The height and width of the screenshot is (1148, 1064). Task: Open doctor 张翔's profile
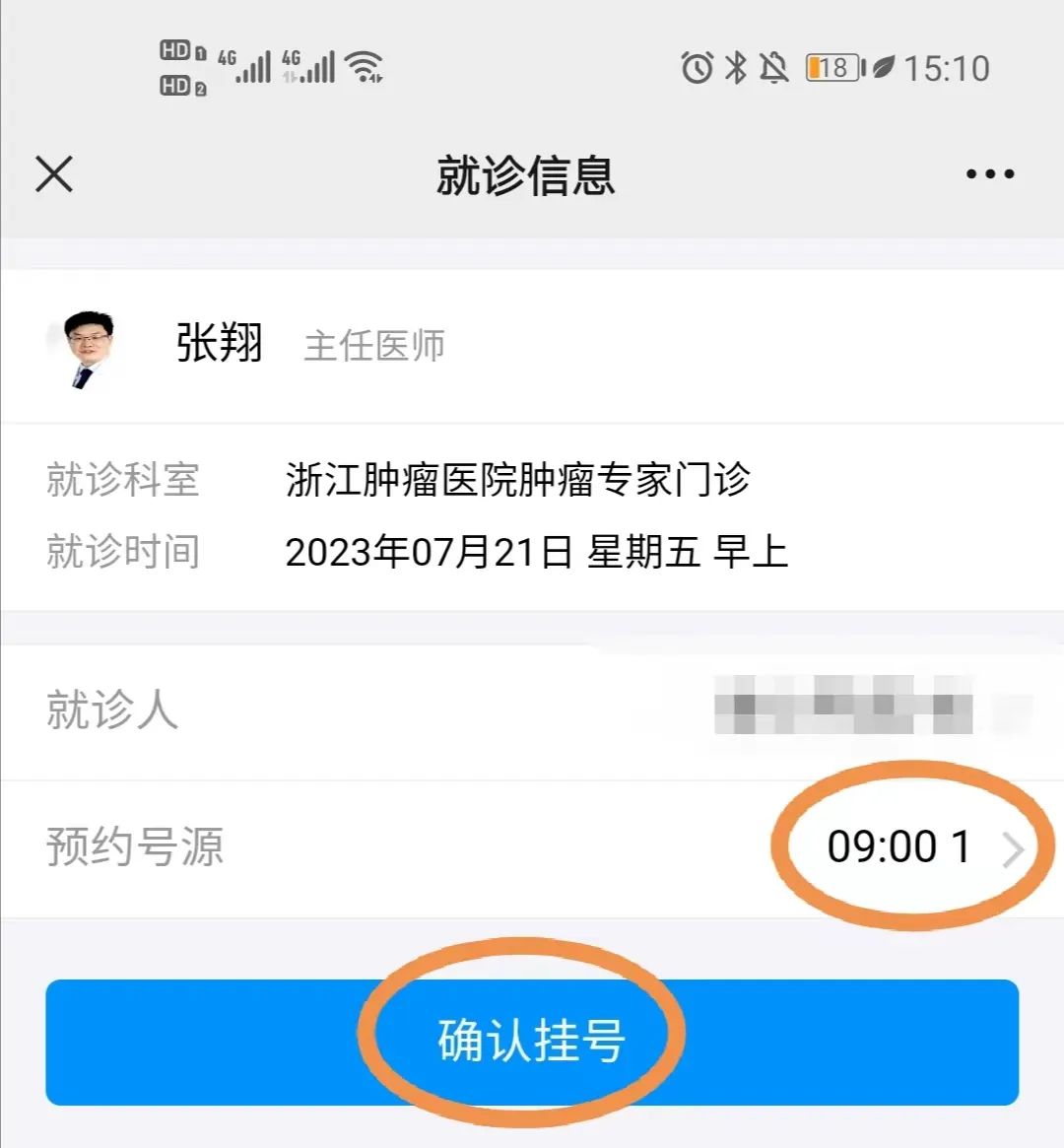[219, 345]
